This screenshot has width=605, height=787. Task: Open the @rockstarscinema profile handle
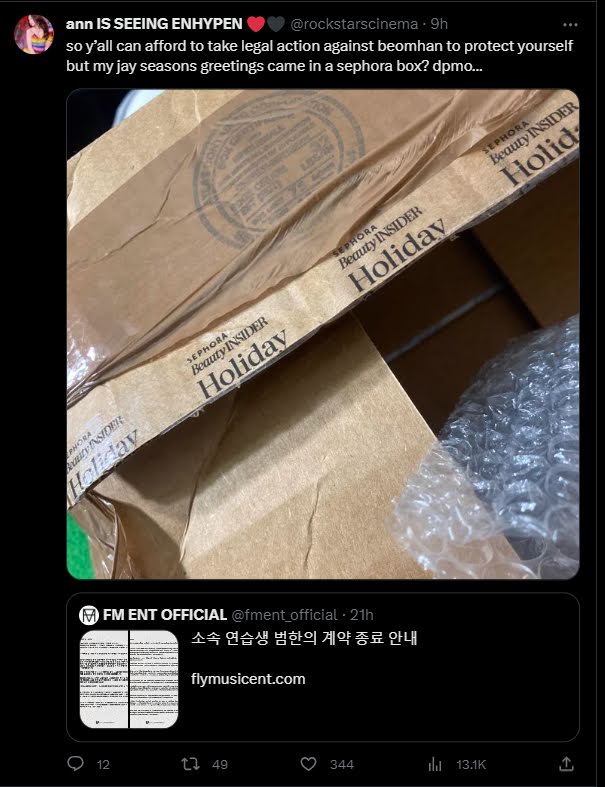355,23
